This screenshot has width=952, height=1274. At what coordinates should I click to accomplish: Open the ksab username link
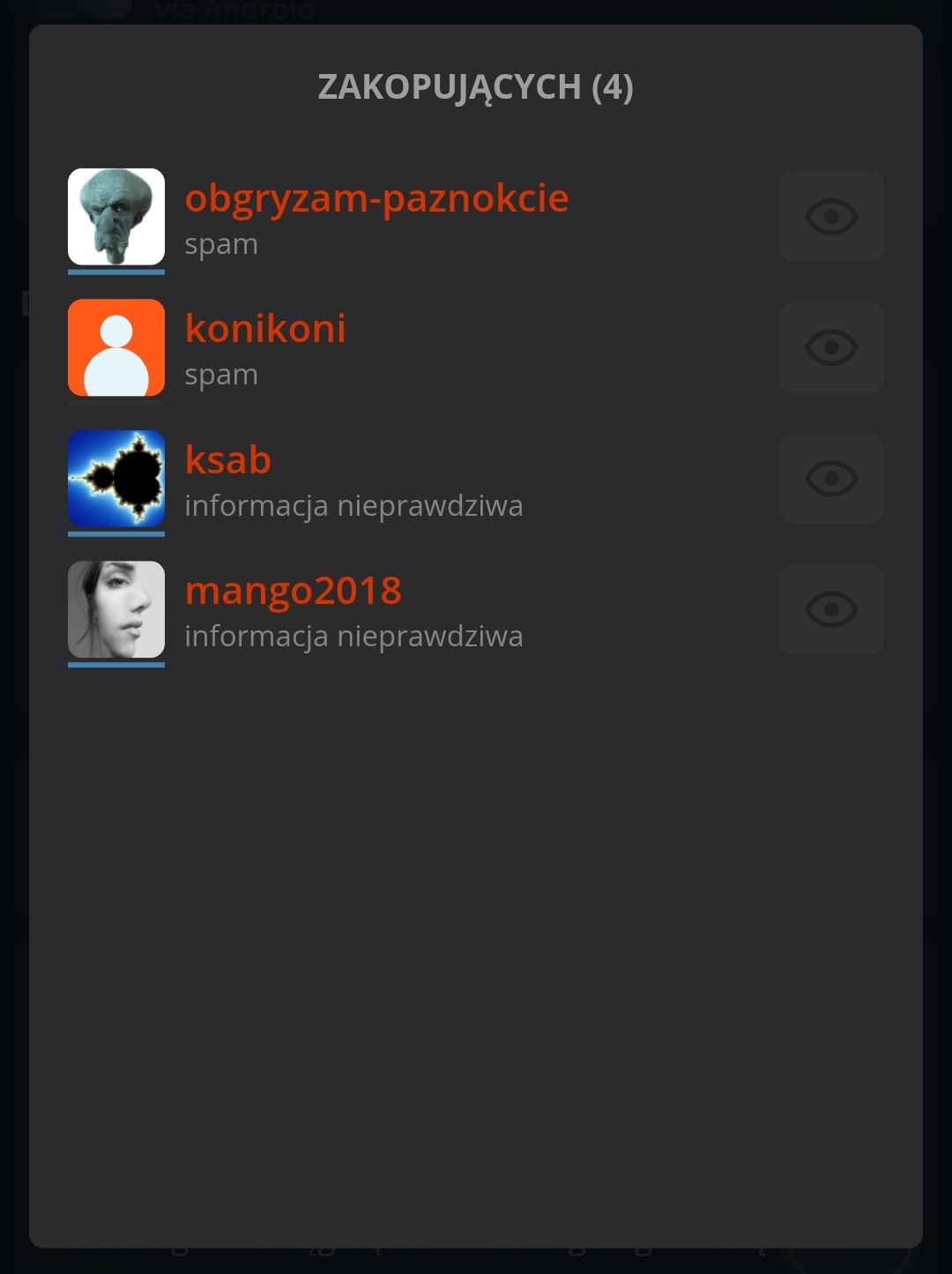[x=227, y=460]
